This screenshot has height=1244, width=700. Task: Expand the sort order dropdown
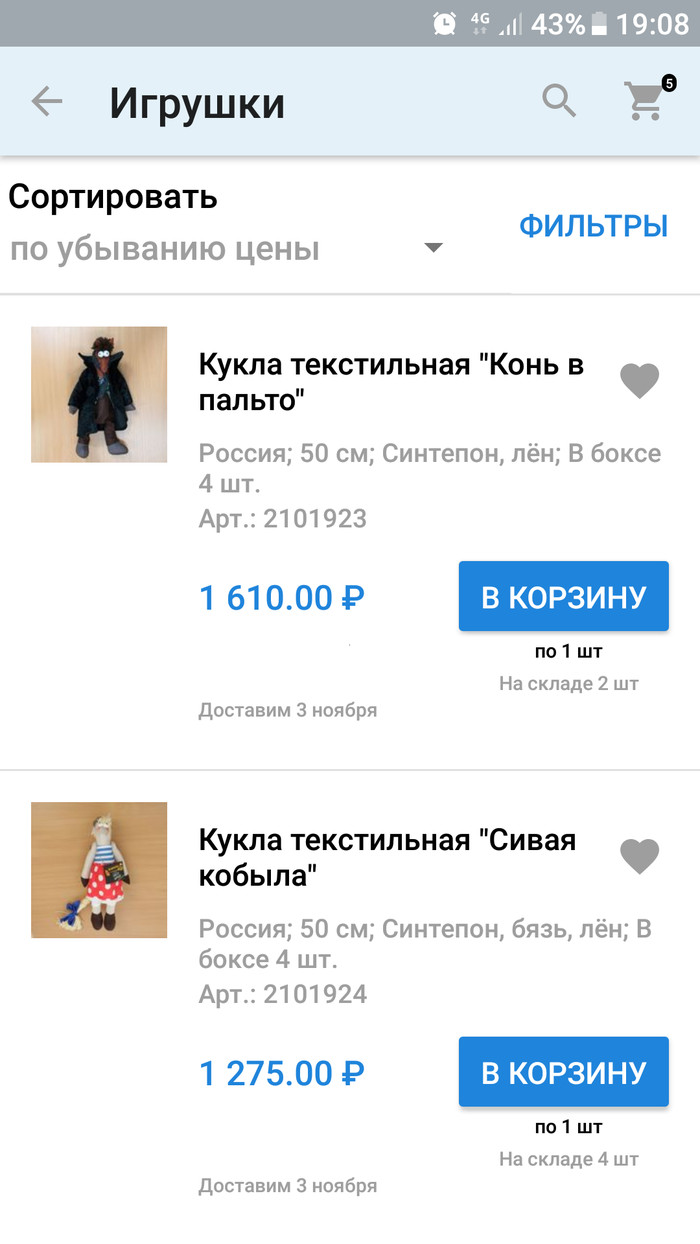coord(432,248)
